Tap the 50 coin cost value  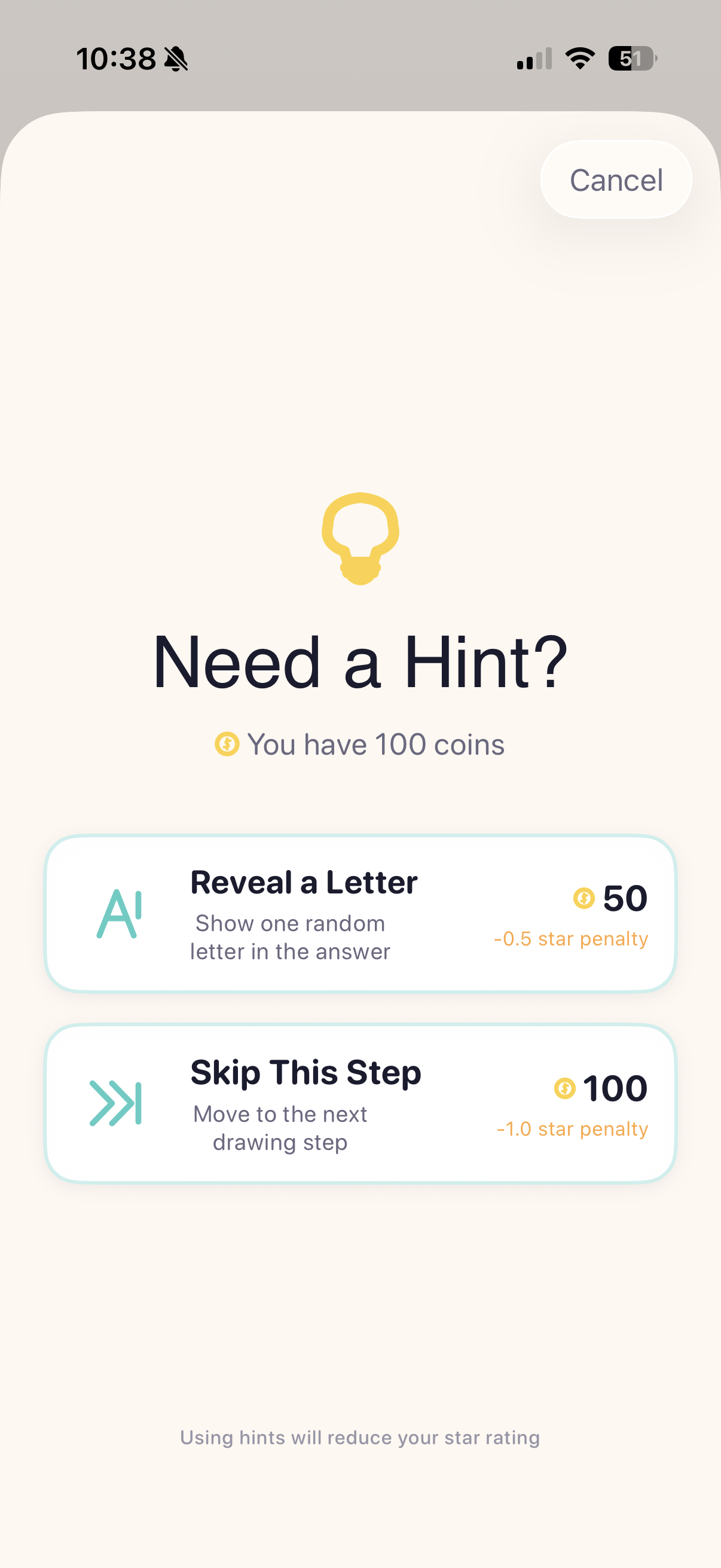pyautogui.click(x=624, y=897)
